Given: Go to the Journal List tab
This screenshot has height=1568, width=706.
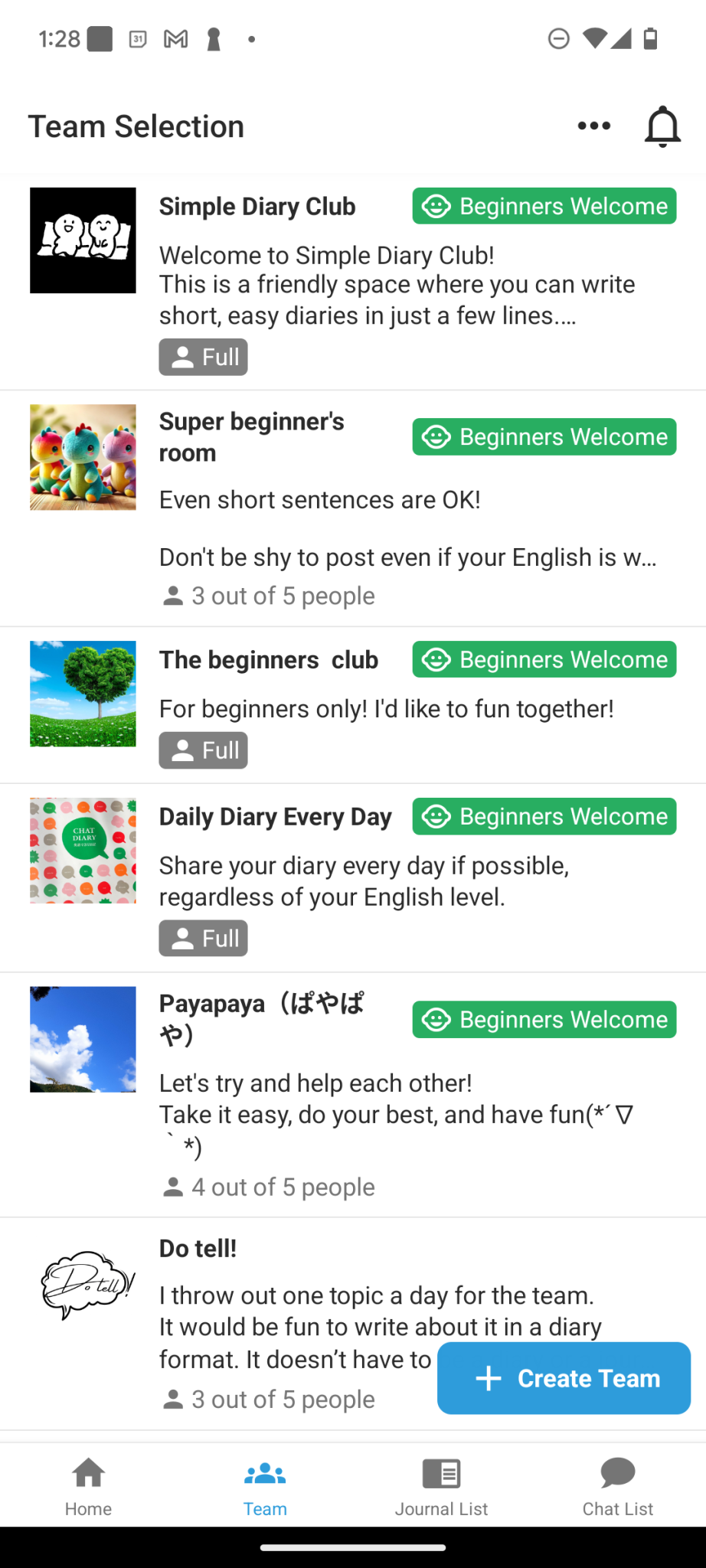Looking at the screenshot, I should point(441,1485).
